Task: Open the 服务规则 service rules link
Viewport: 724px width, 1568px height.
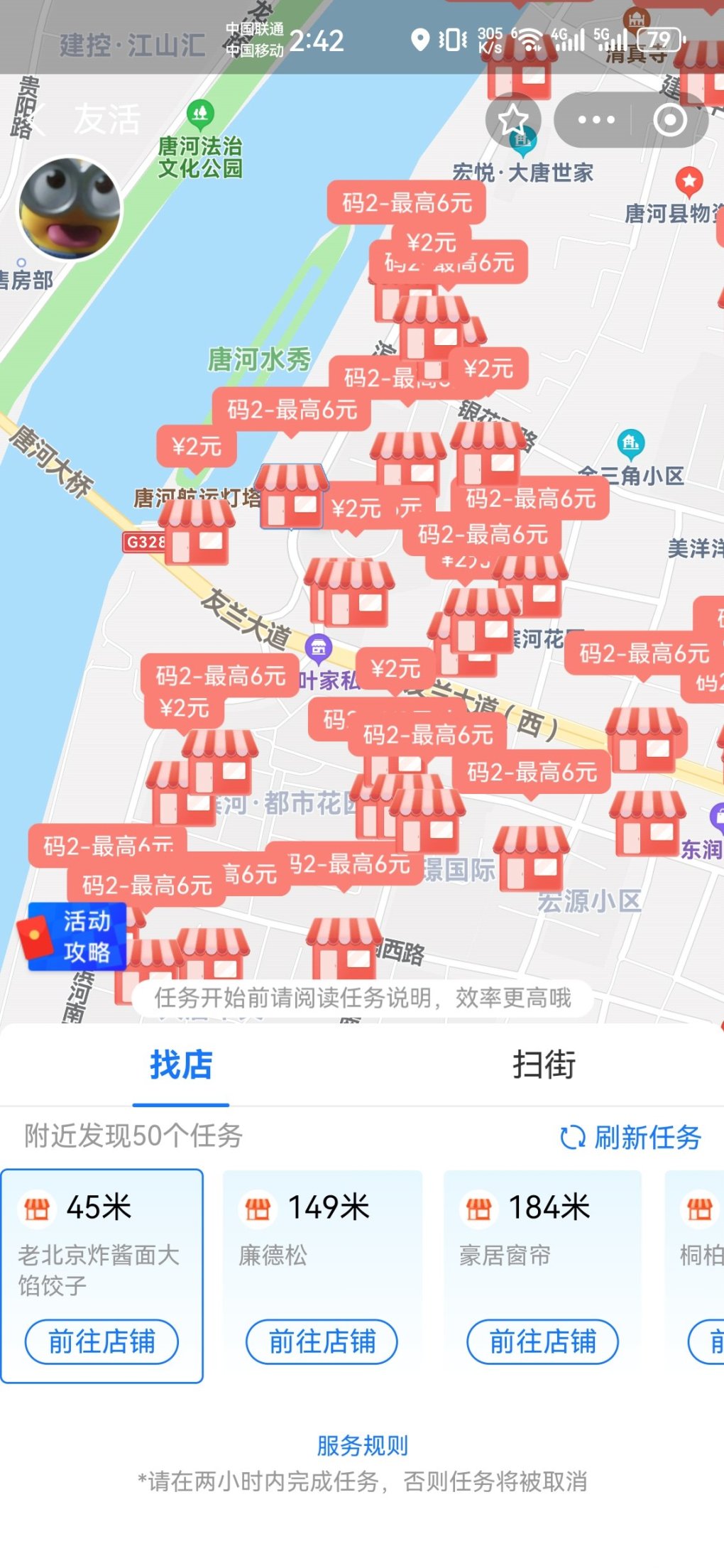Action: tap(362, 1445)
